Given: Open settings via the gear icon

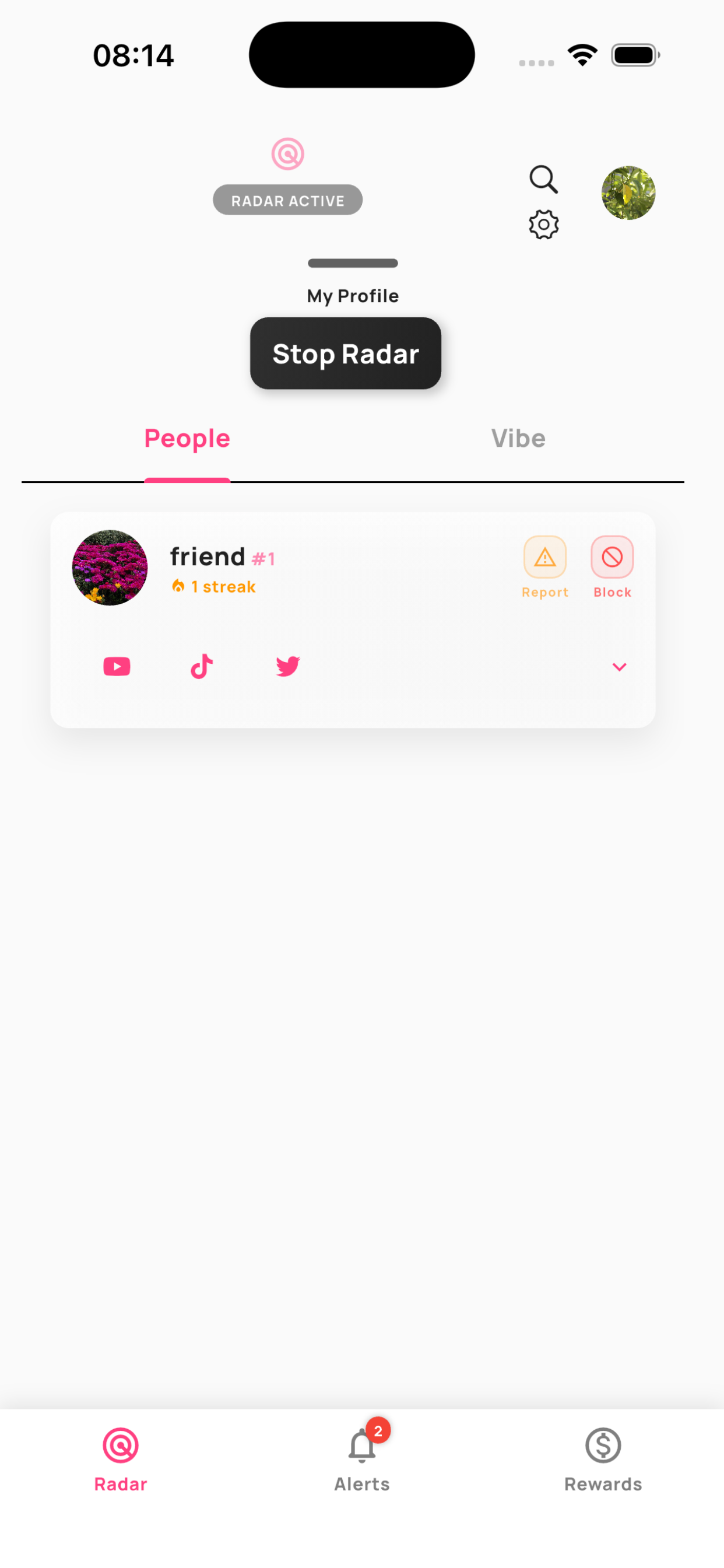Looking at the screenshot, I should coord(543,223).
